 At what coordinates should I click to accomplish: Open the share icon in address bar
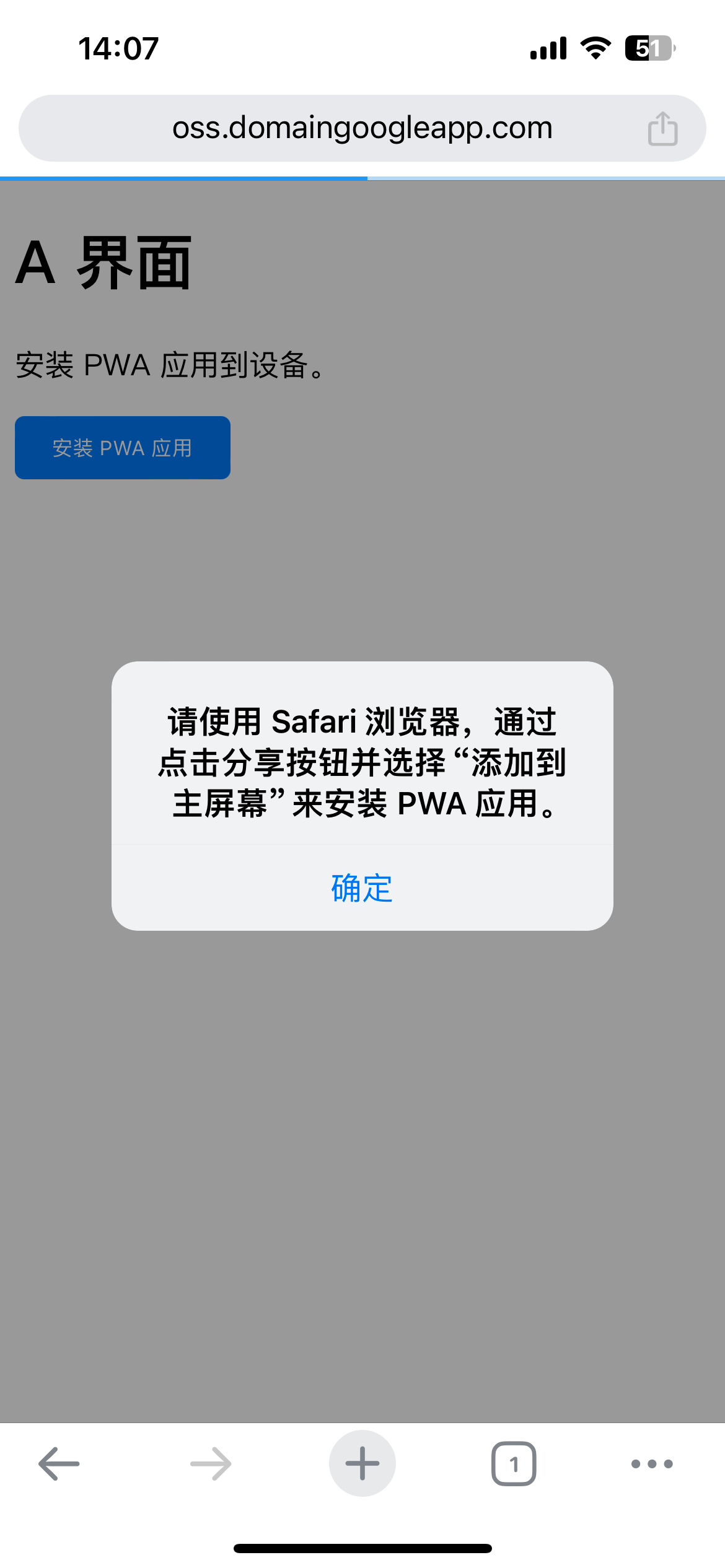click(662, 129)
